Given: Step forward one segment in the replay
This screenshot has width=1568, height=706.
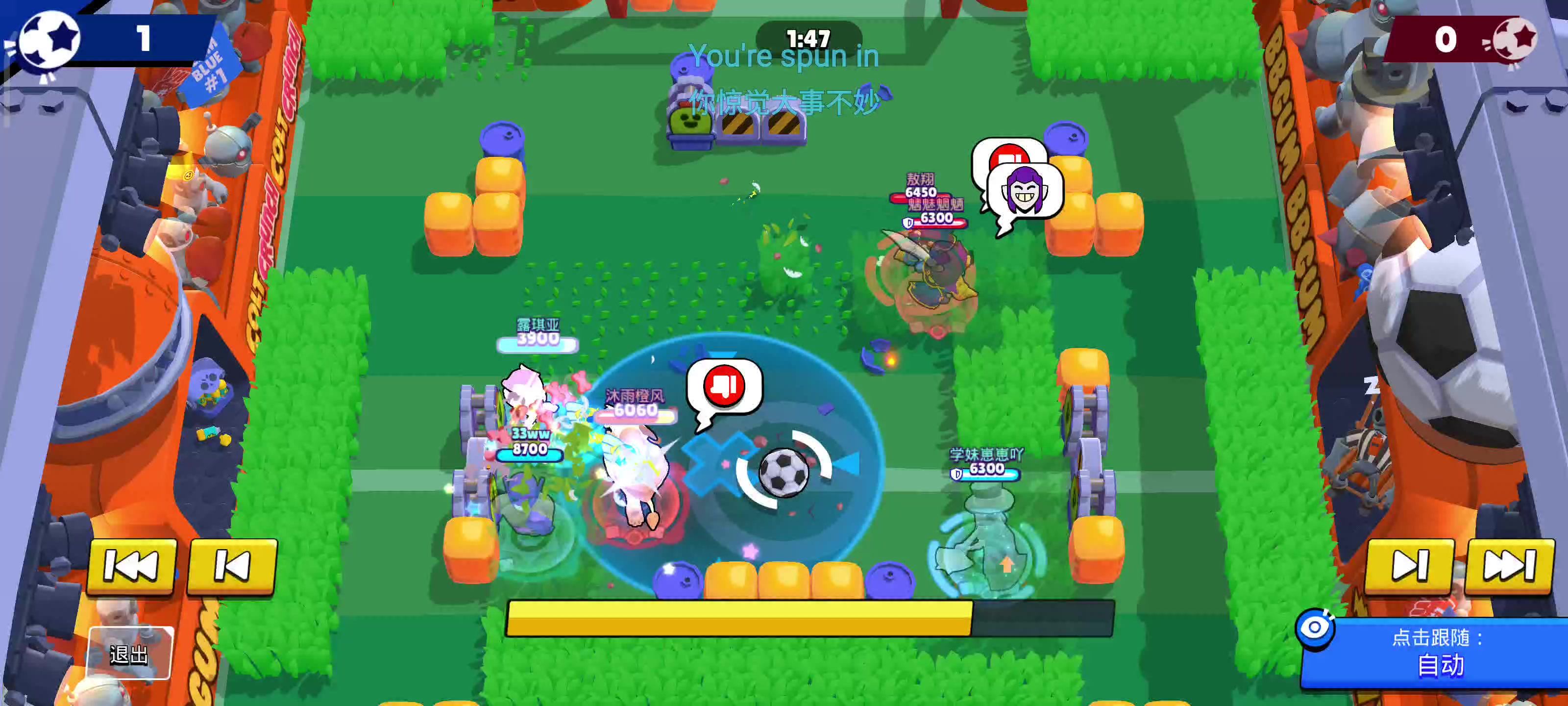Looking at the screenshot, I should [x=1409, y=565].
